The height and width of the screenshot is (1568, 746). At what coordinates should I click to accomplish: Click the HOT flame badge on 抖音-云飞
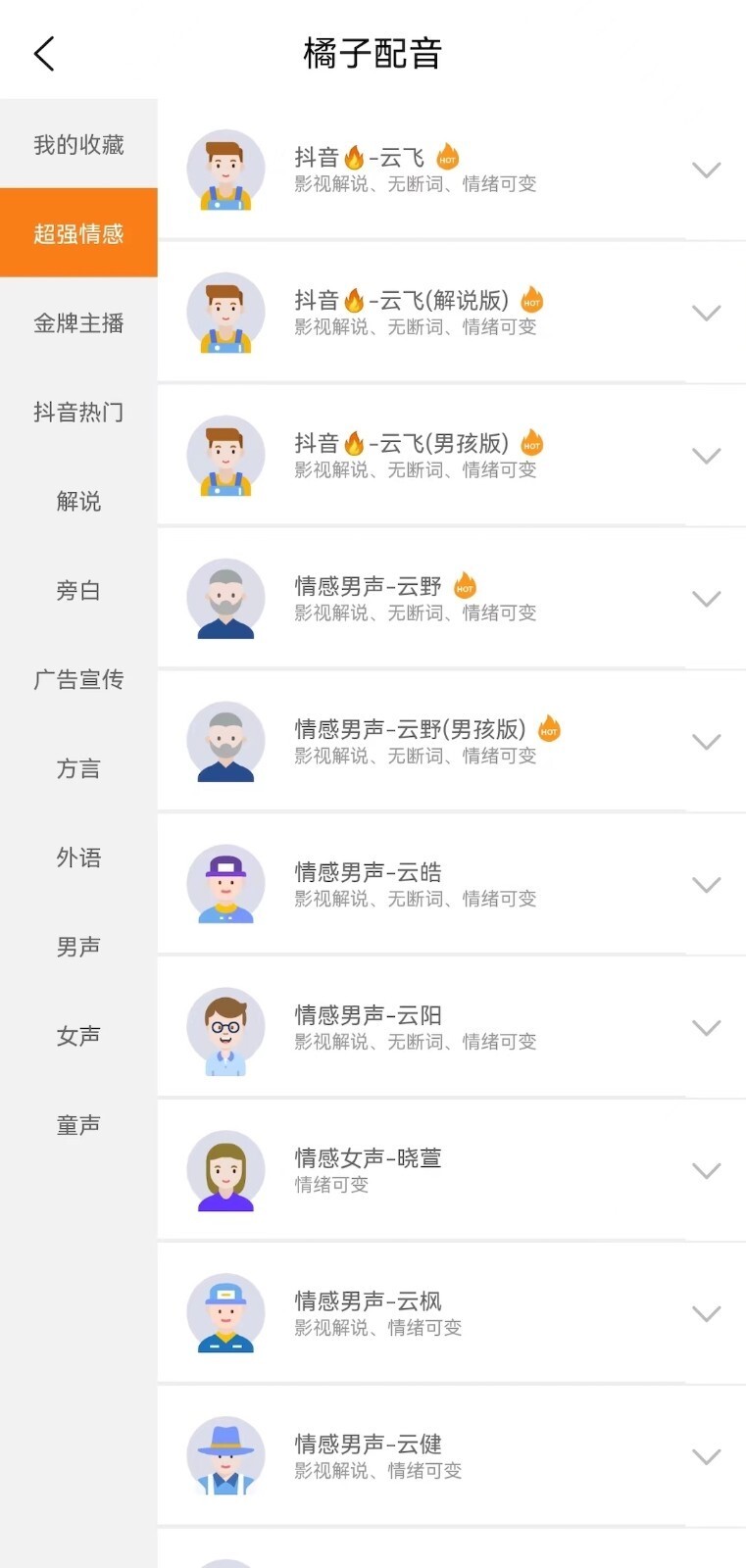[448, 157]
